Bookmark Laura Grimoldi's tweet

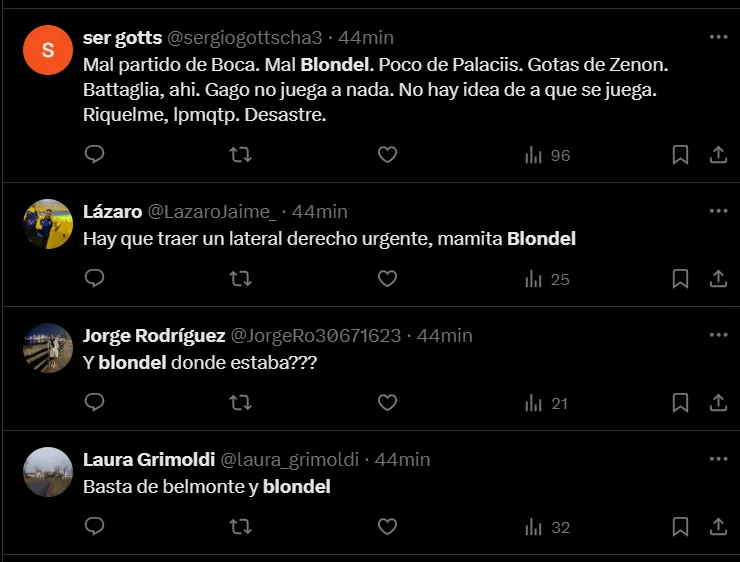[x=680, y=527]
